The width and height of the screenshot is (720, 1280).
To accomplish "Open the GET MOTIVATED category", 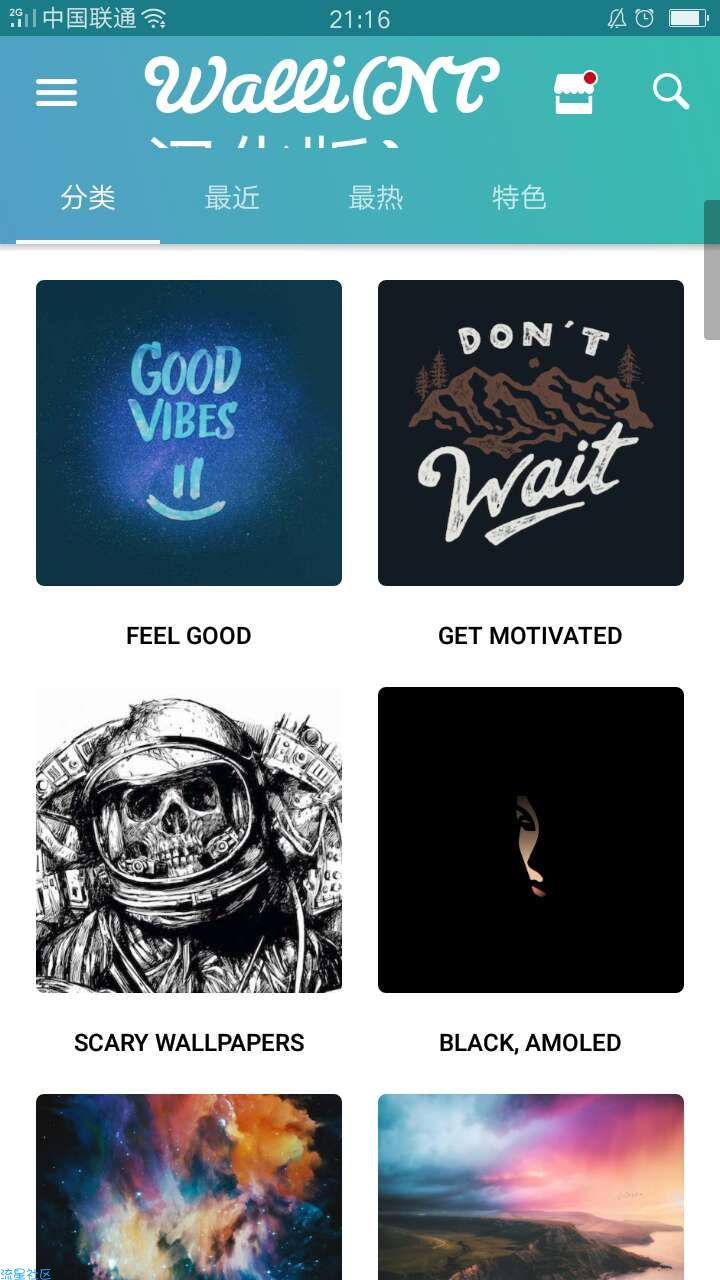I will (531, 433).
